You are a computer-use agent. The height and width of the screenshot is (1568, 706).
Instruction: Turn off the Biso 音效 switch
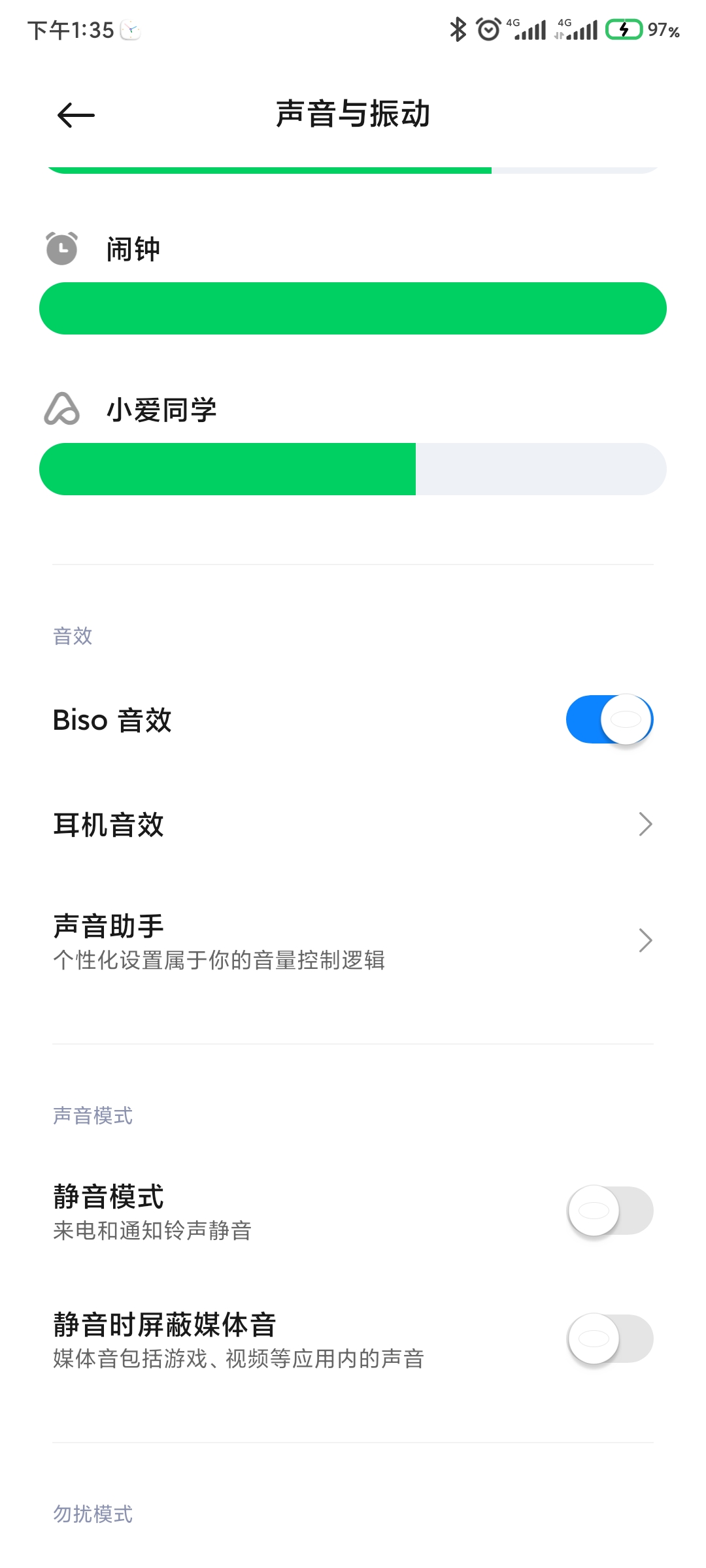(609, 719)
